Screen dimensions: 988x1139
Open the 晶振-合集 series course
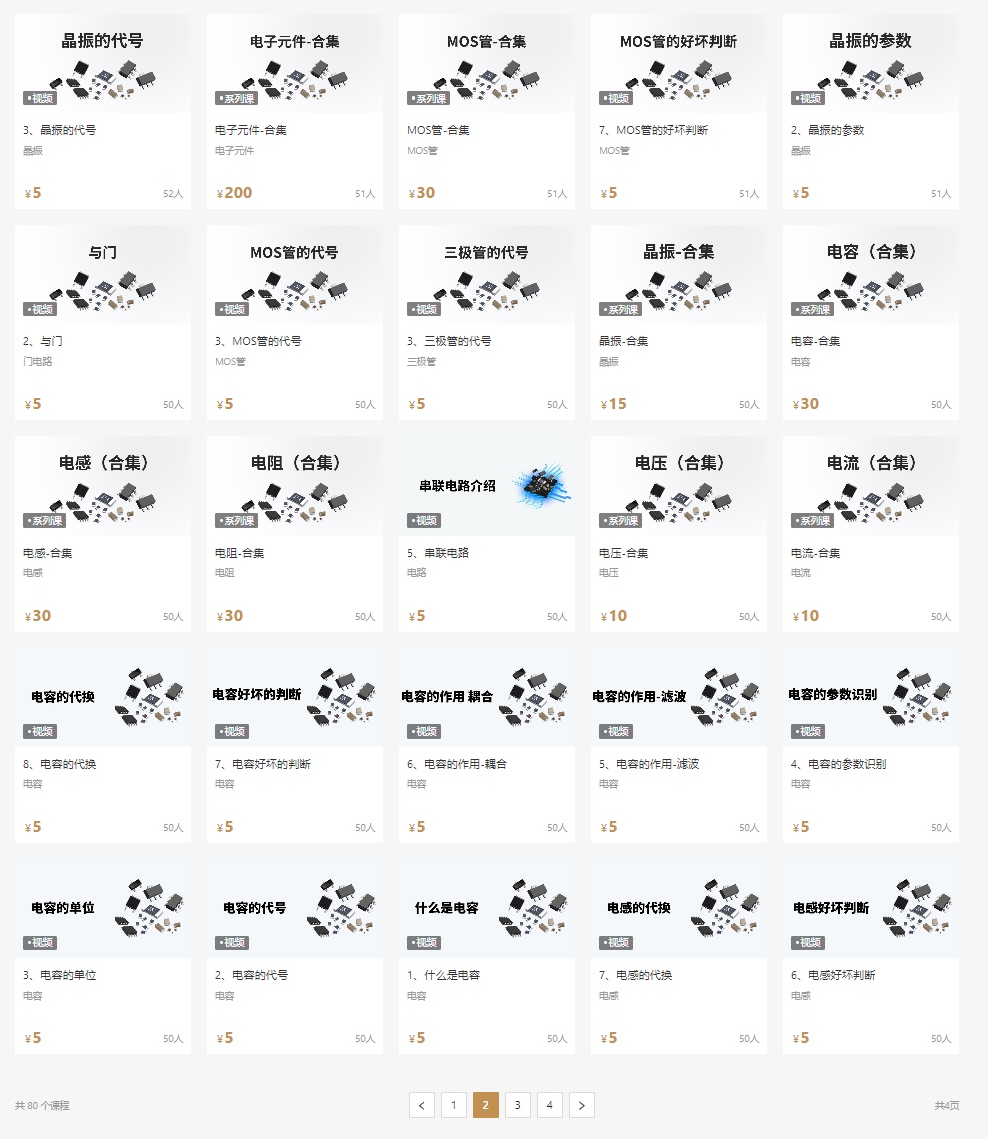[x=678, y=276]
